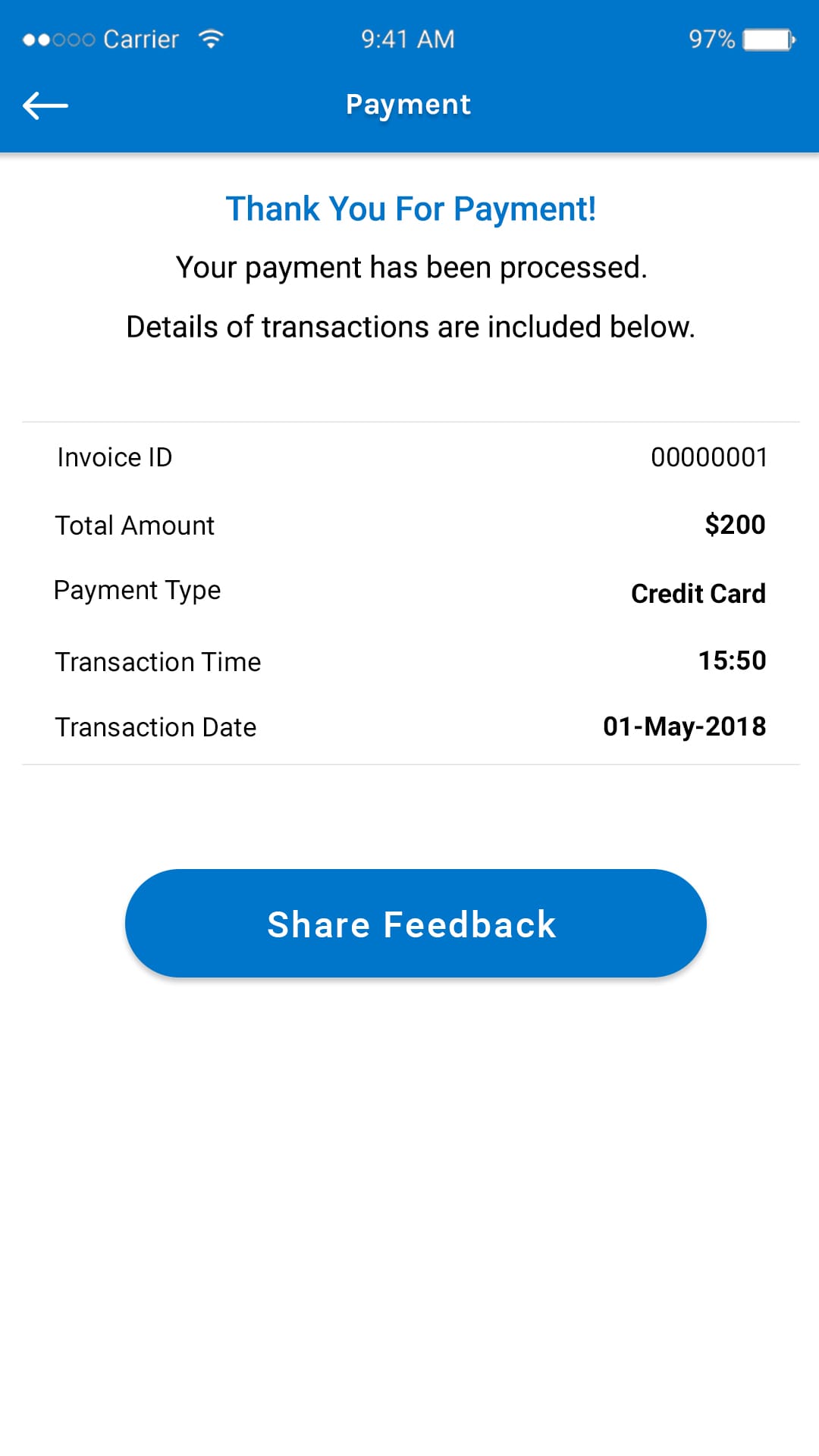Click the clock showing 9:41 AM
Viewport: 819px width, 1456px height.
click(408, 37)
